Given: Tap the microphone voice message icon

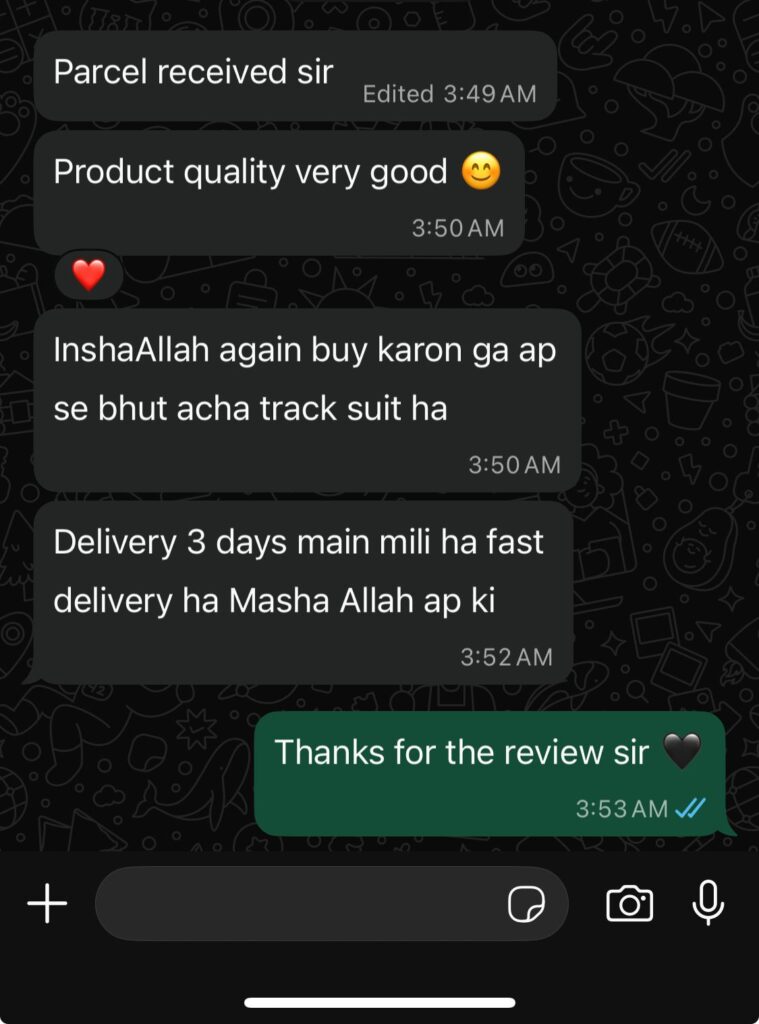Looking at the screenshot, I should tap(709, 903).
